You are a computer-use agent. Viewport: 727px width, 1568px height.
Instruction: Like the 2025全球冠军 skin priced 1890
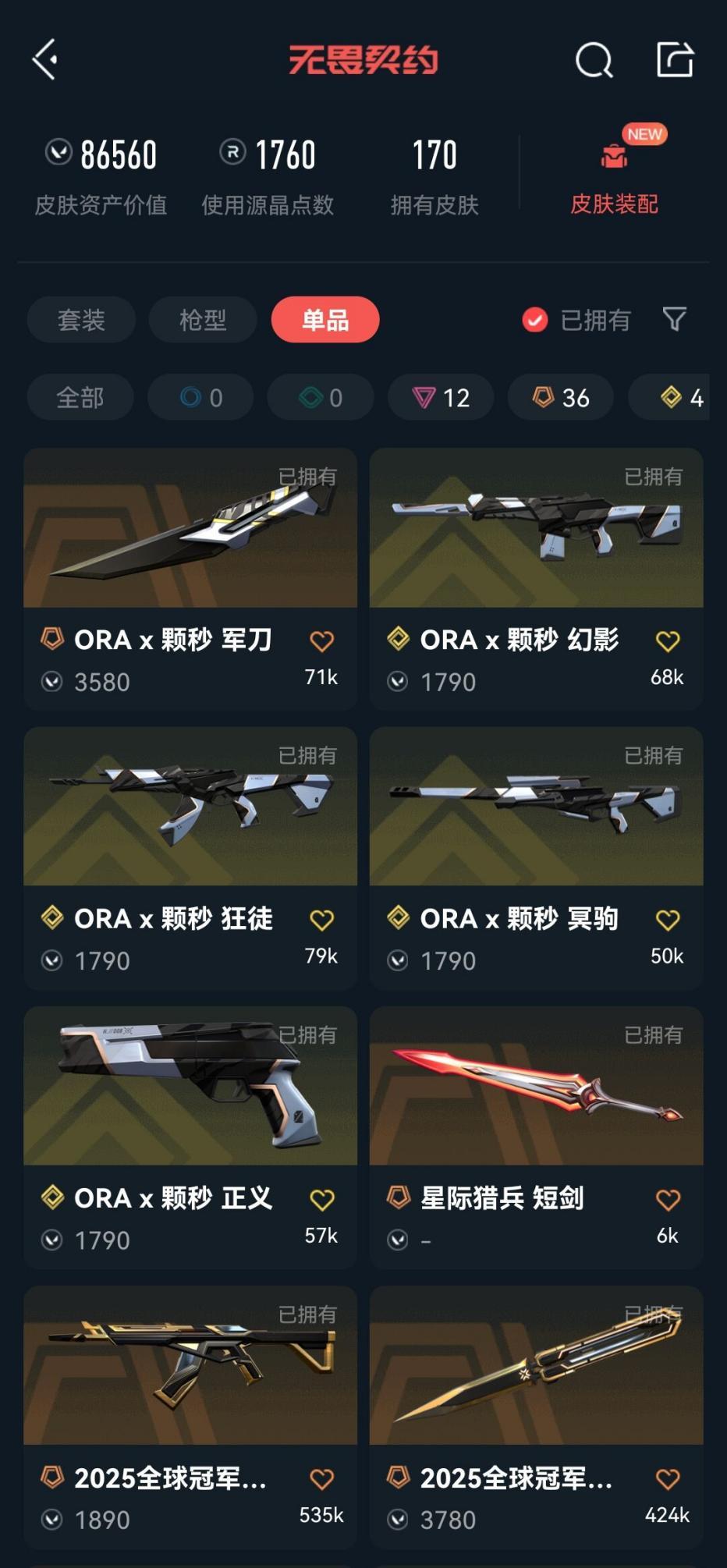(321, 1479)
